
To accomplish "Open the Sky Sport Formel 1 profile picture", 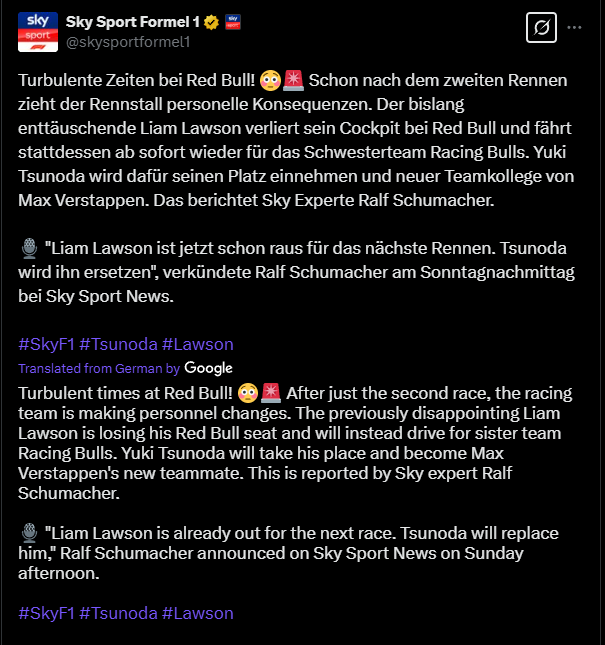I will point(37,31).
